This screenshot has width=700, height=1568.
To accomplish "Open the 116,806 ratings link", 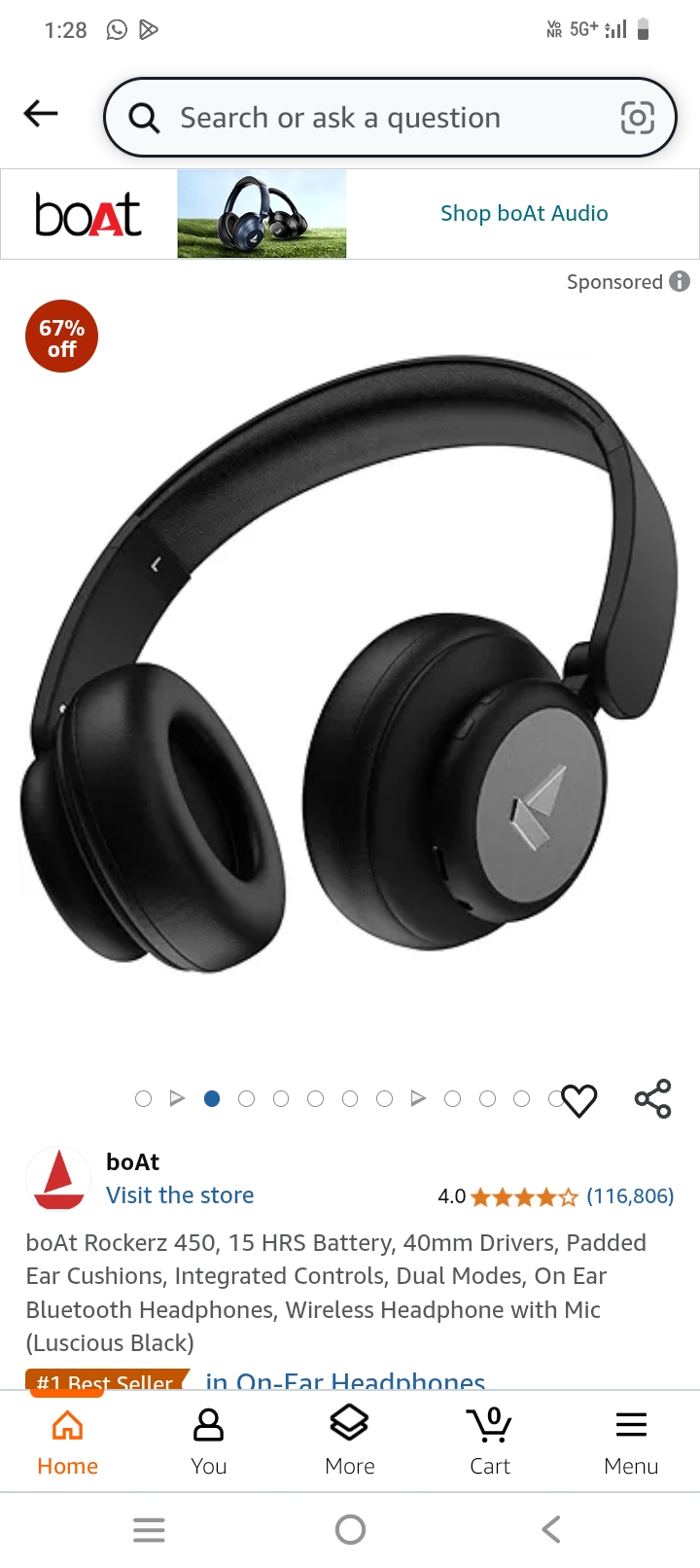I will (x=630, y=1196).
